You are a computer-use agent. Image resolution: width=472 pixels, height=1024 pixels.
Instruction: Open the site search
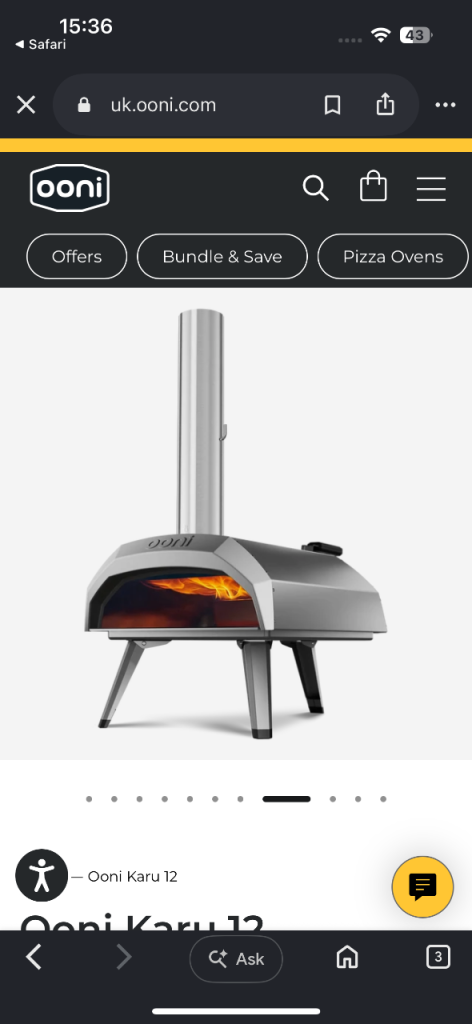316,188
